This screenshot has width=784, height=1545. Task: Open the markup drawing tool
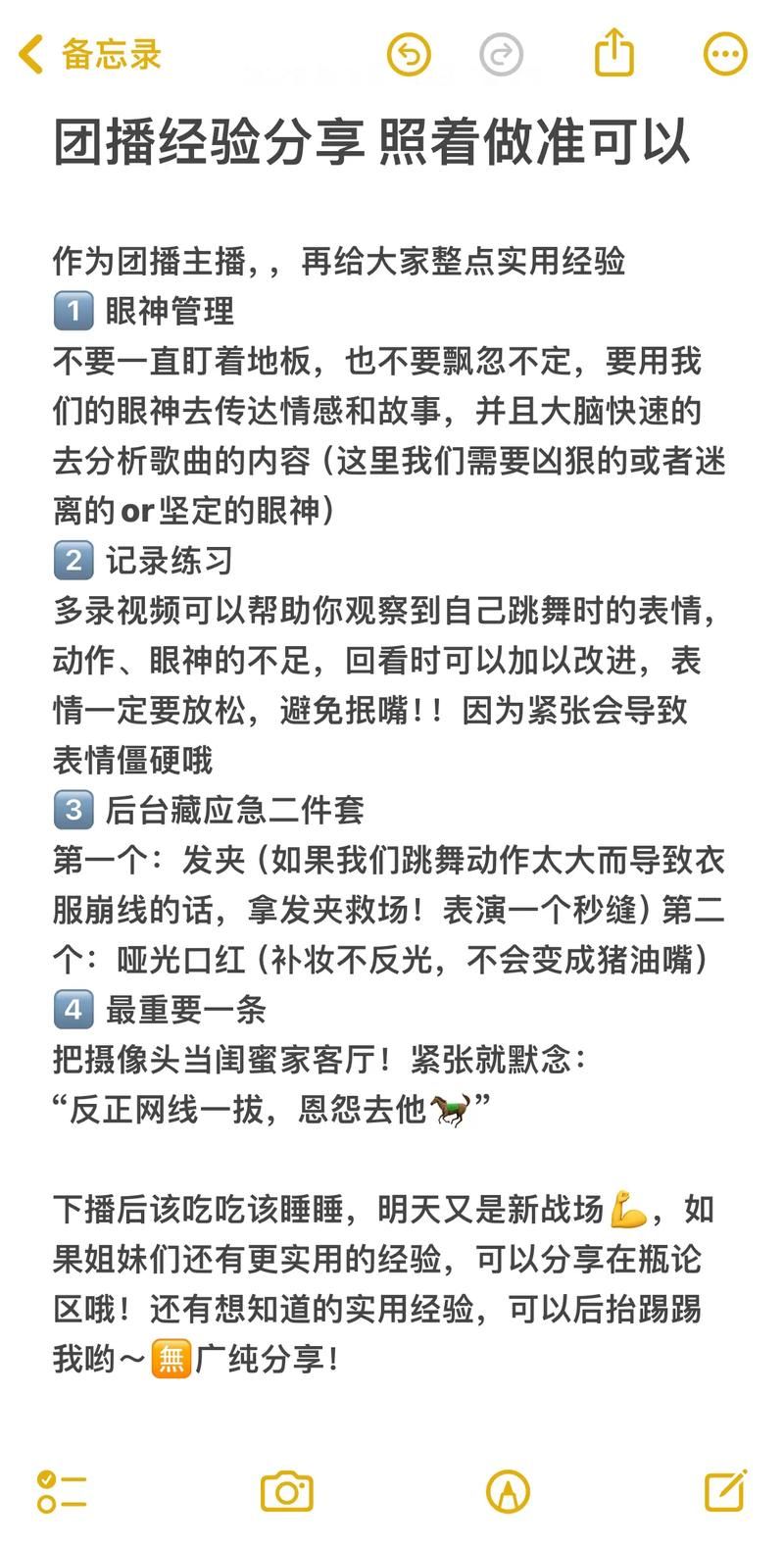(x=508, y=1491)
